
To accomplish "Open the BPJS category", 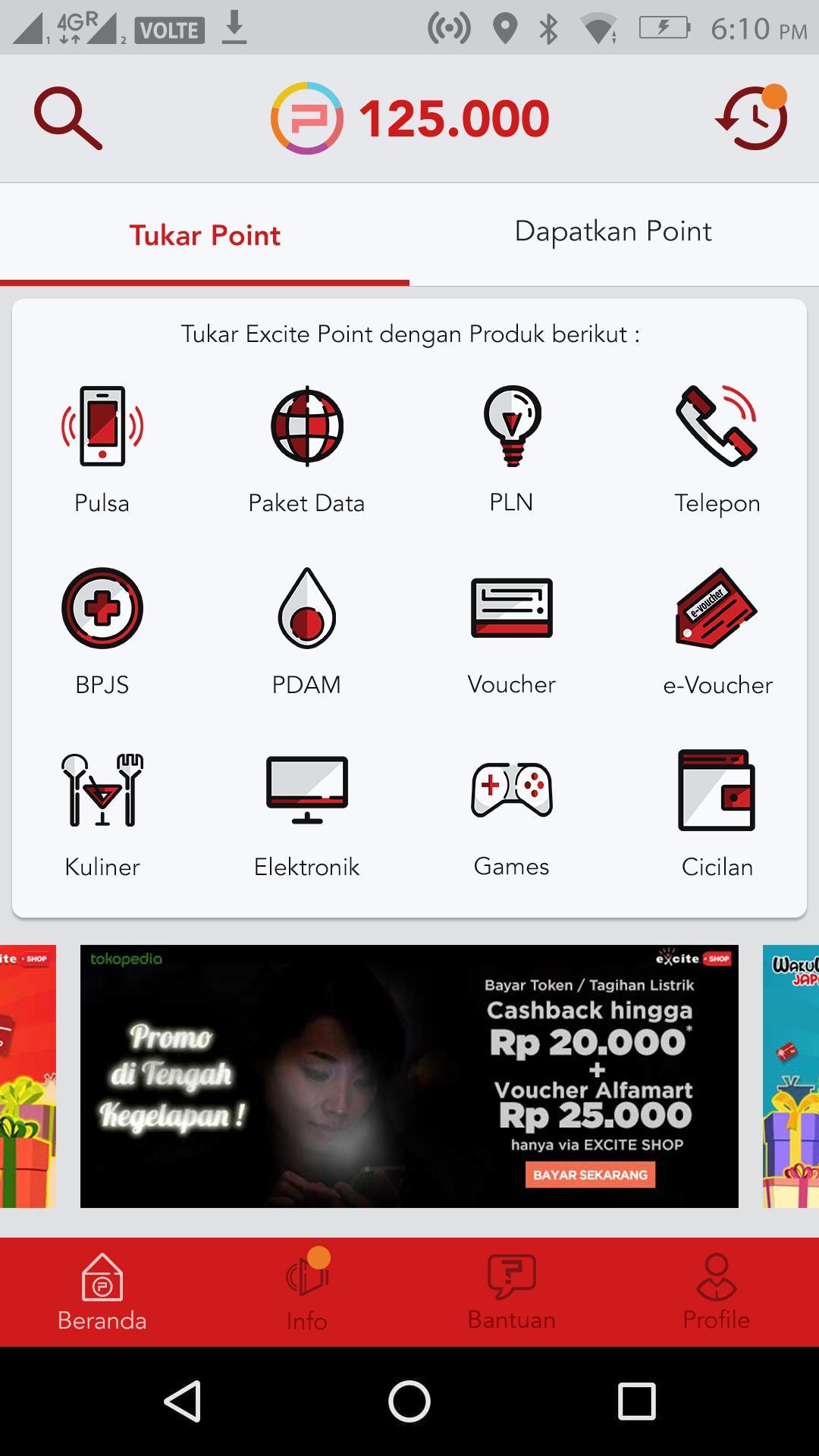I will pos(102,629).
